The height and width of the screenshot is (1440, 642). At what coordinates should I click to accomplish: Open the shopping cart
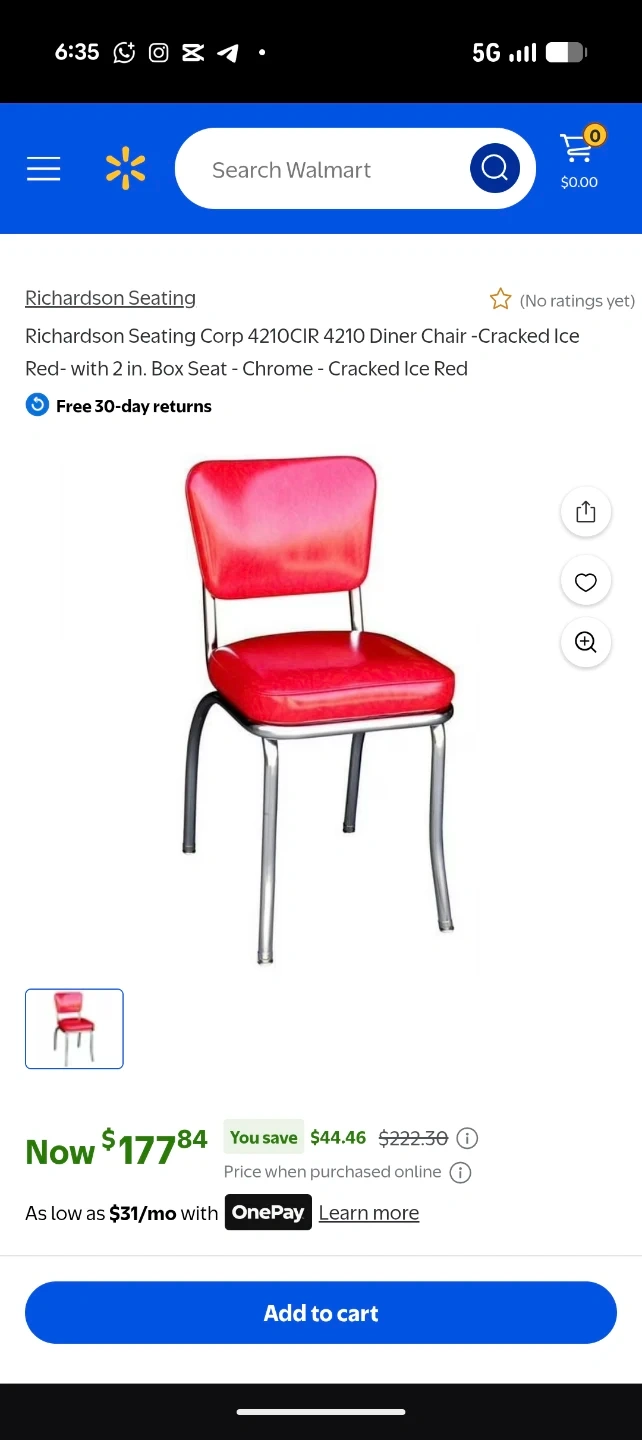(x=579, y=159)
